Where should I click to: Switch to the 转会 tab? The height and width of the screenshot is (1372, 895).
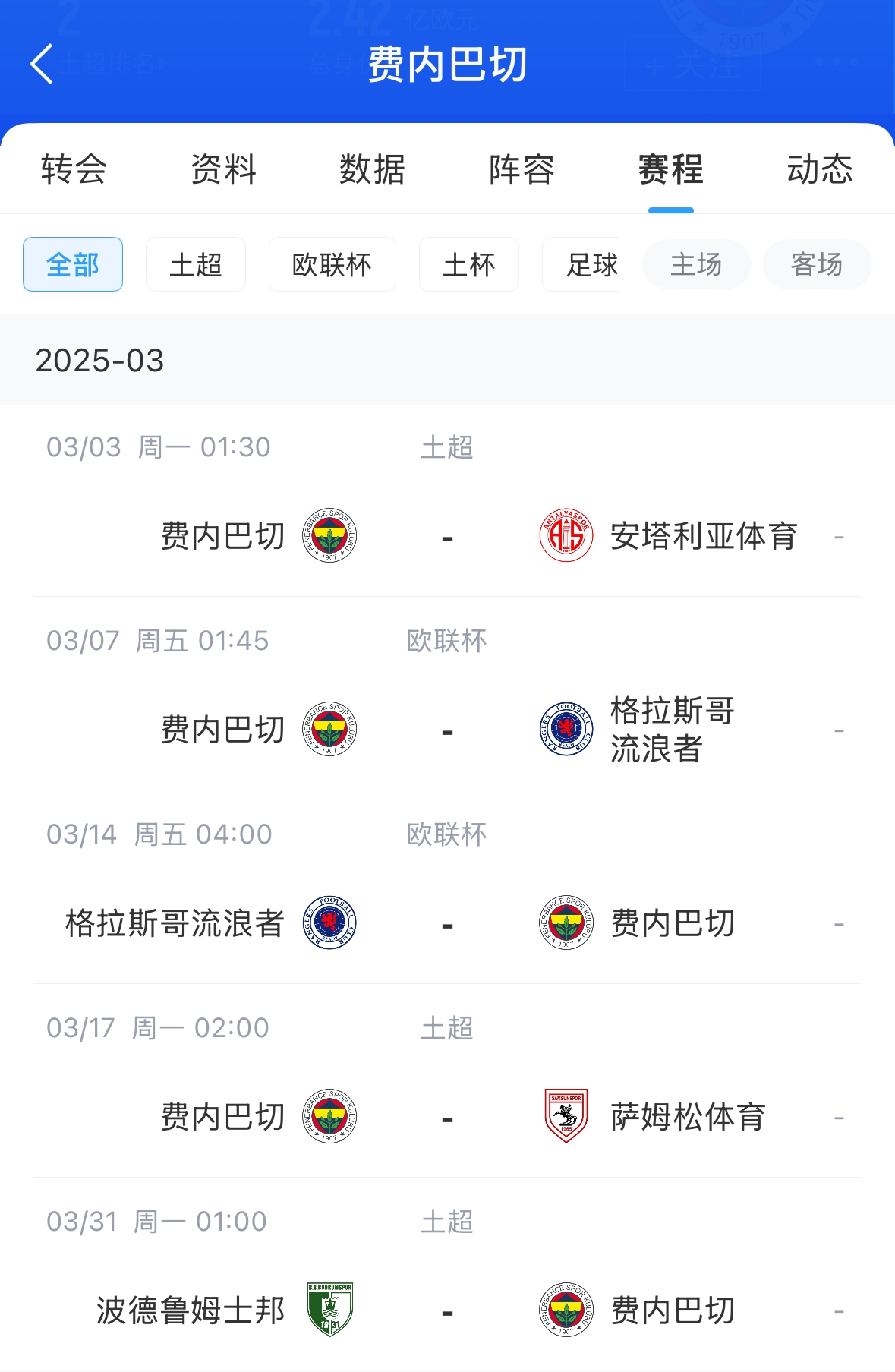pyautogui.click(x=74, y=169)
